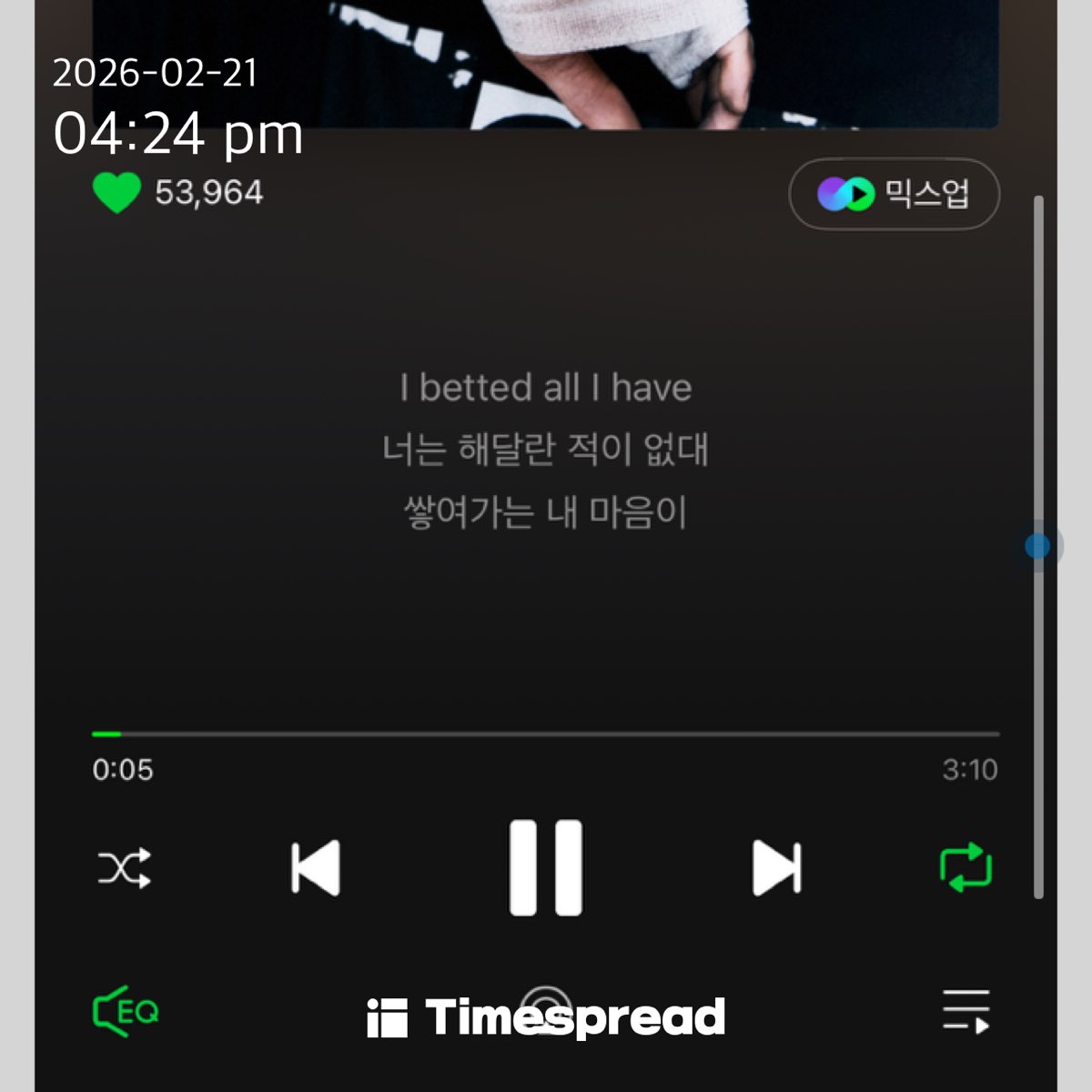This screenshot has height=1092, width=1092.
Task: Open the EQ sound settings
Action: point(126,1011)
